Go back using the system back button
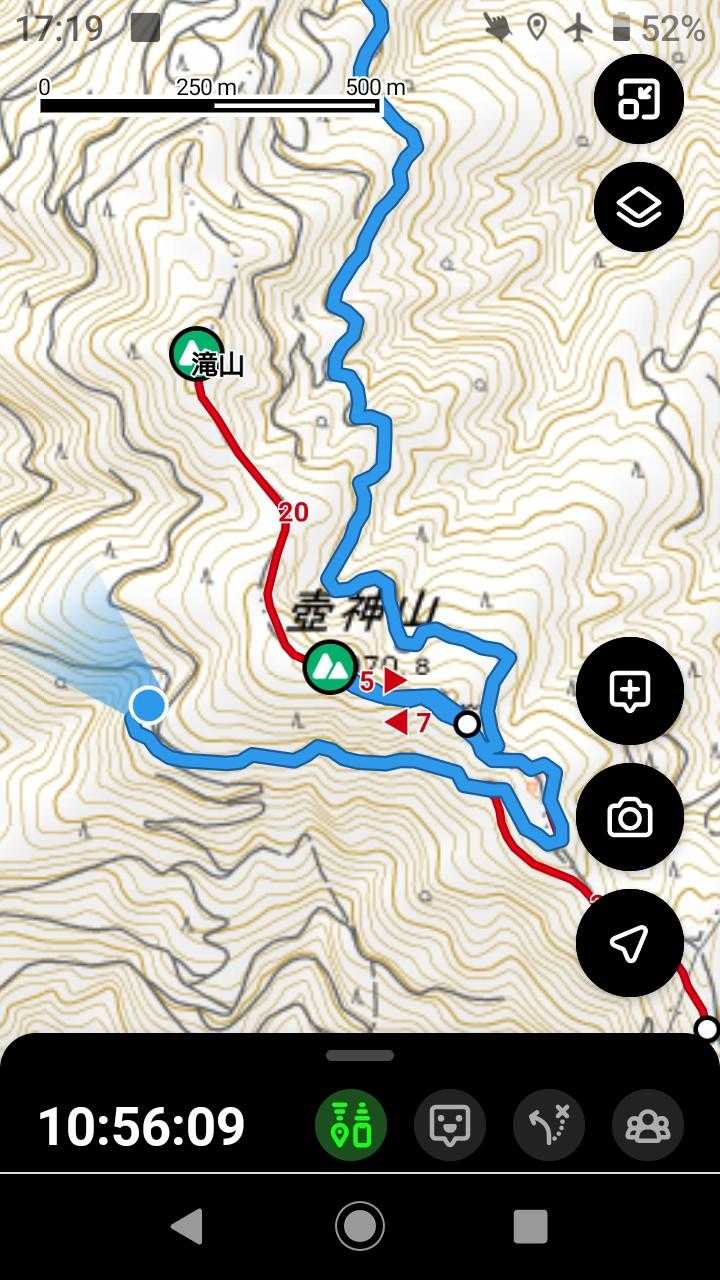Viewport: 720px width, 1280px height. pyautogui.click(x=187, y=1226)
